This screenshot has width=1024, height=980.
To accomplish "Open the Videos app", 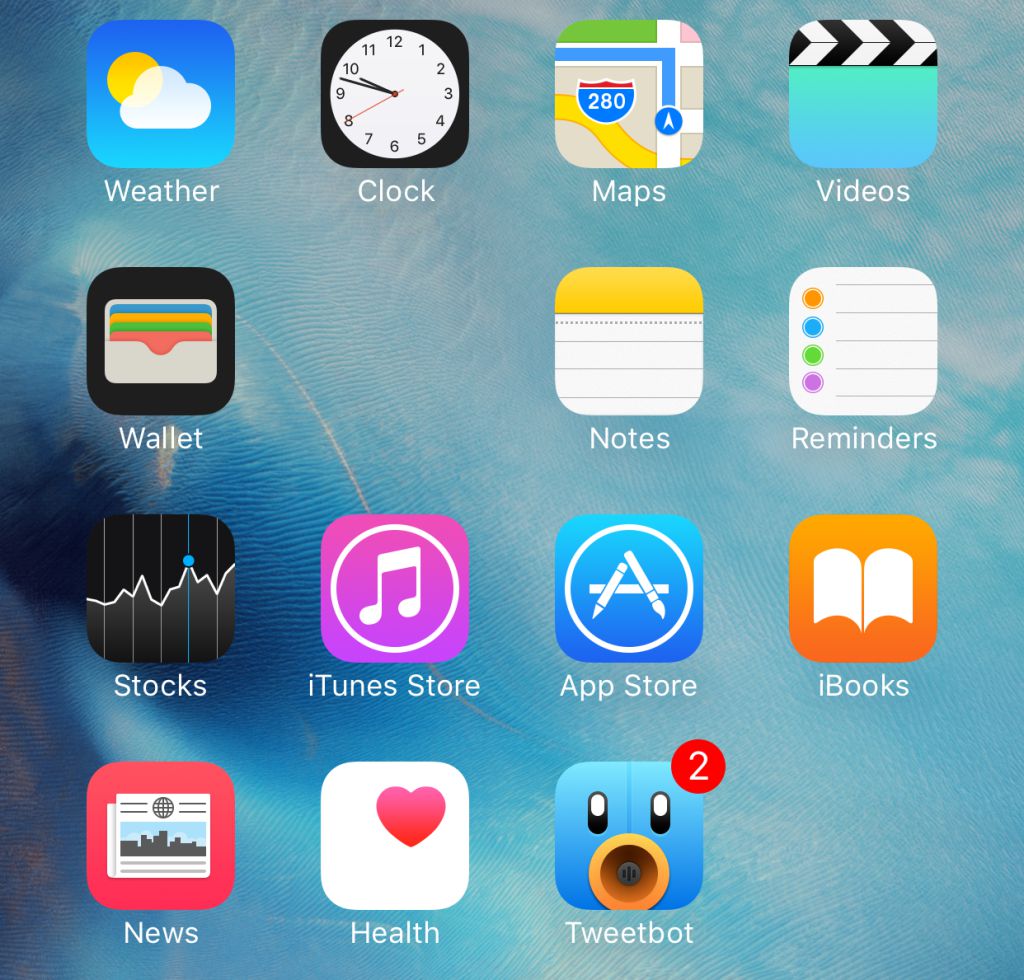I will click(863, 94).
